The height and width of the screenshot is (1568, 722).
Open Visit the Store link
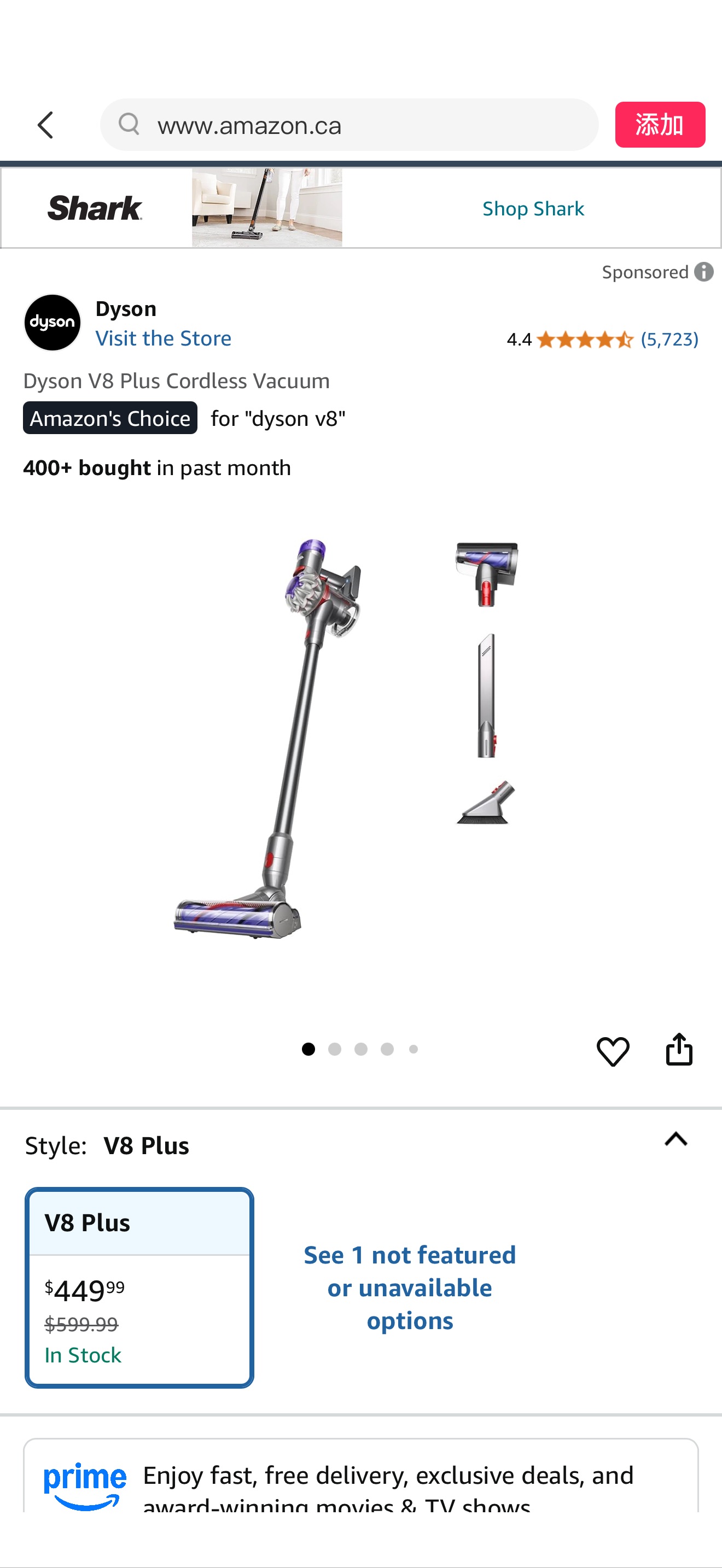pyautogui.click(x=163, y=338)
